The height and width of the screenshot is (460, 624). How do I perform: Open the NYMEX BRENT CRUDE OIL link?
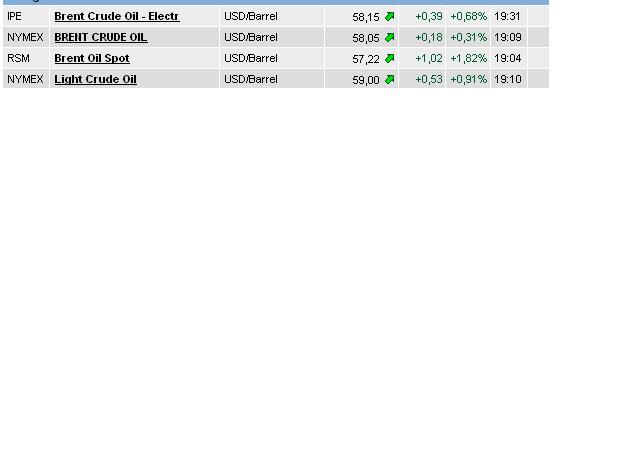click(x=100, y=38)
